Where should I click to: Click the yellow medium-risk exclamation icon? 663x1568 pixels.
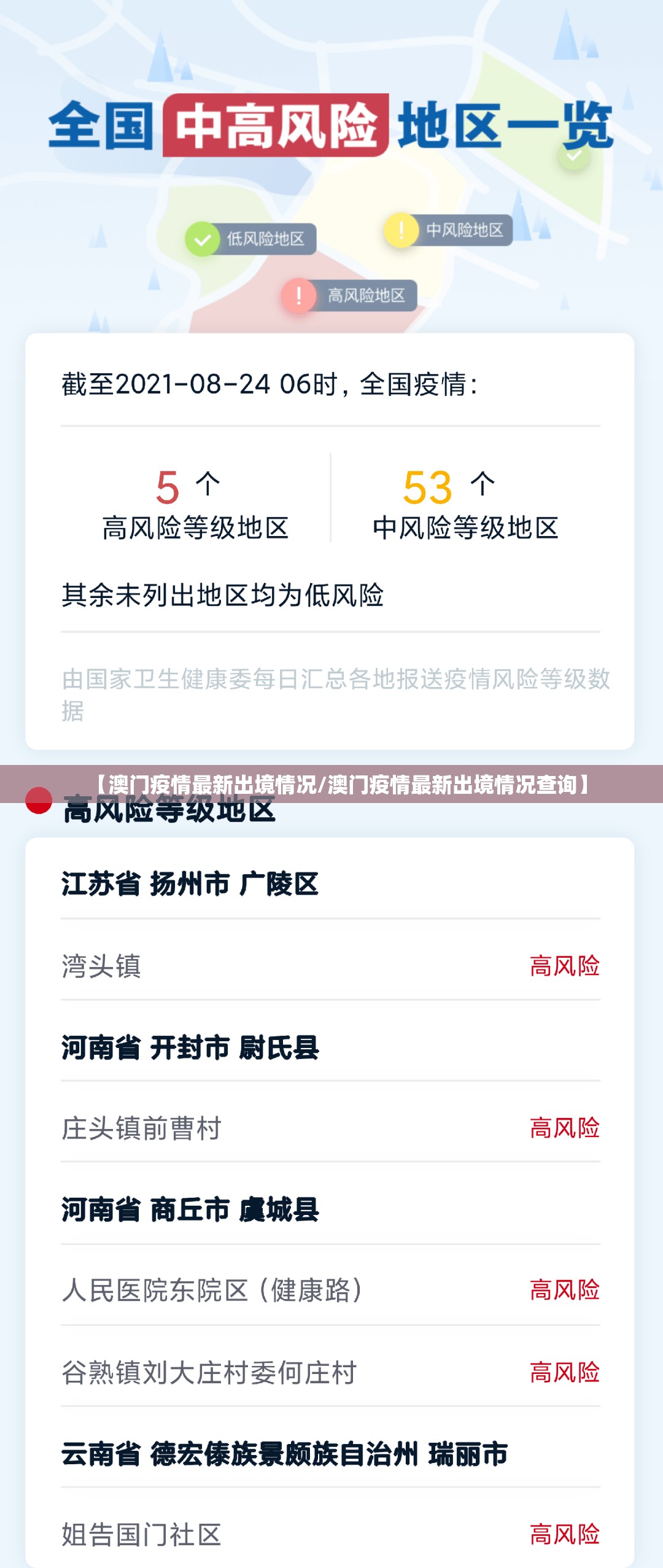point(401,230)
